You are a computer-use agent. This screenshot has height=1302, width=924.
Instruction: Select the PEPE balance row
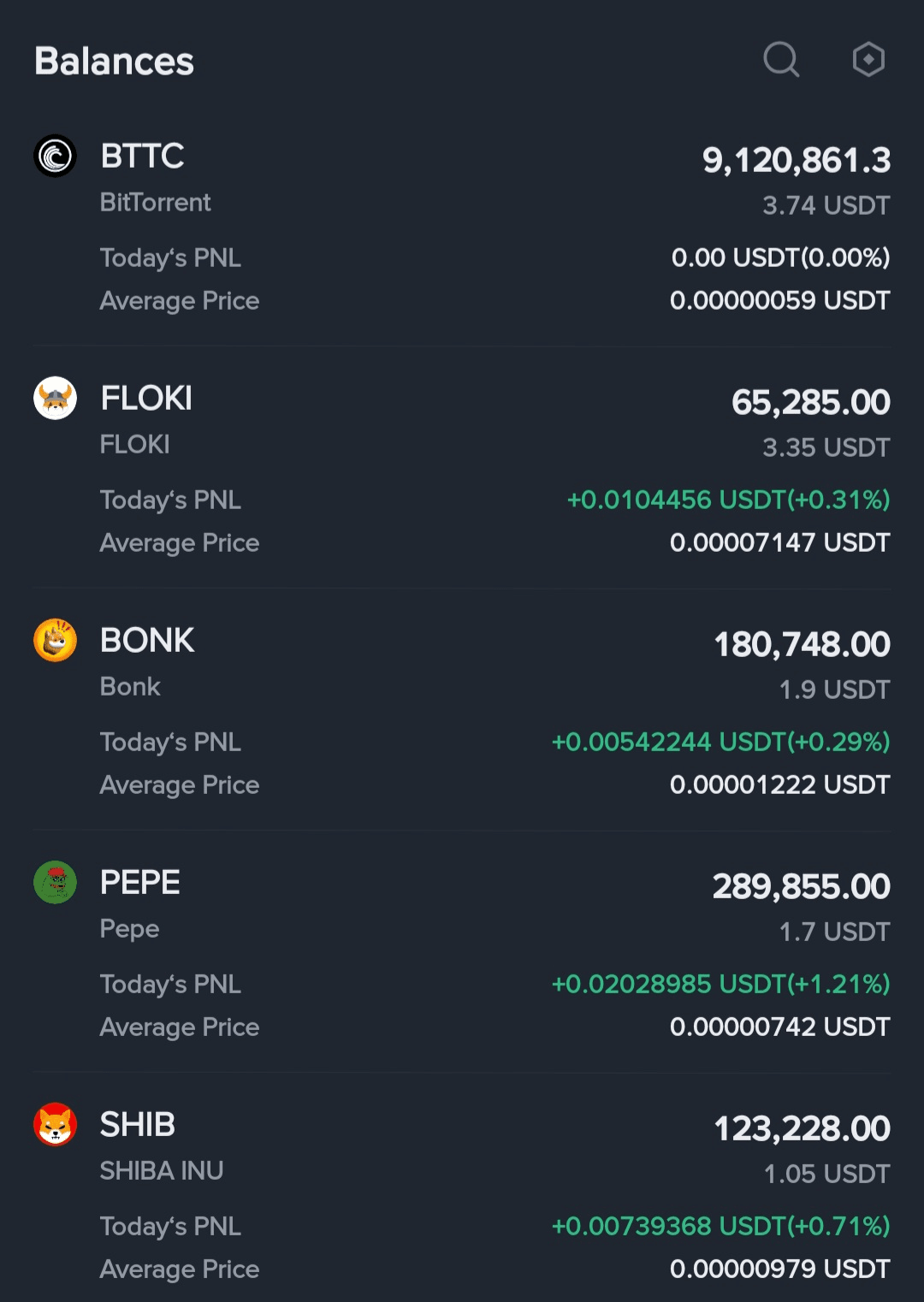coord(462,952)
